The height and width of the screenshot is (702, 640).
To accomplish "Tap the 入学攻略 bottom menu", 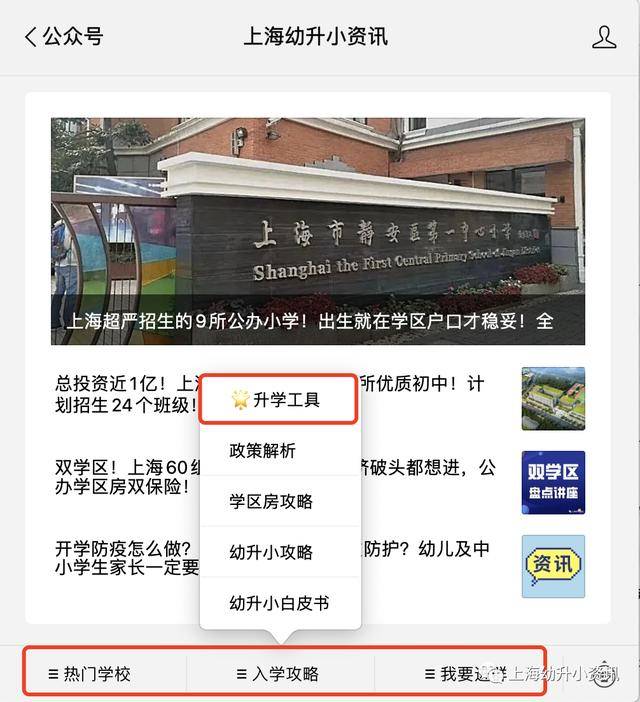I will [278, 674].
